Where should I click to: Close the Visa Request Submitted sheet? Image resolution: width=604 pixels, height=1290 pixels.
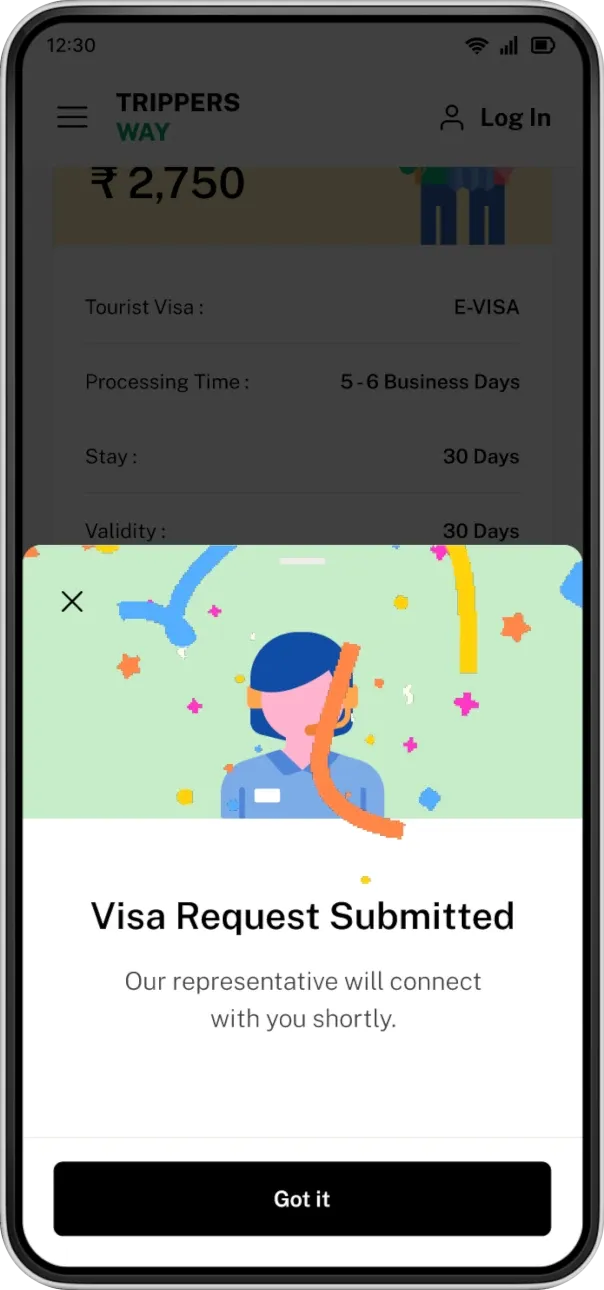pyautogui.click(x=72, y=601)
